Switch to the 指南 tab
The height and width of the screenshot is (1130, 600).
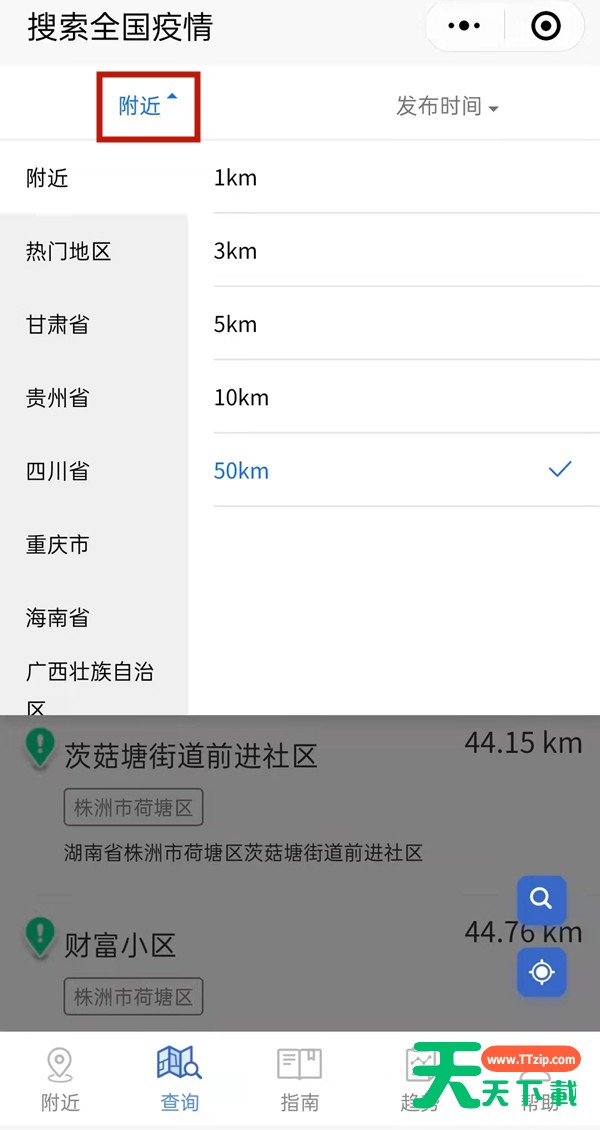click(x=300, y=1080)
